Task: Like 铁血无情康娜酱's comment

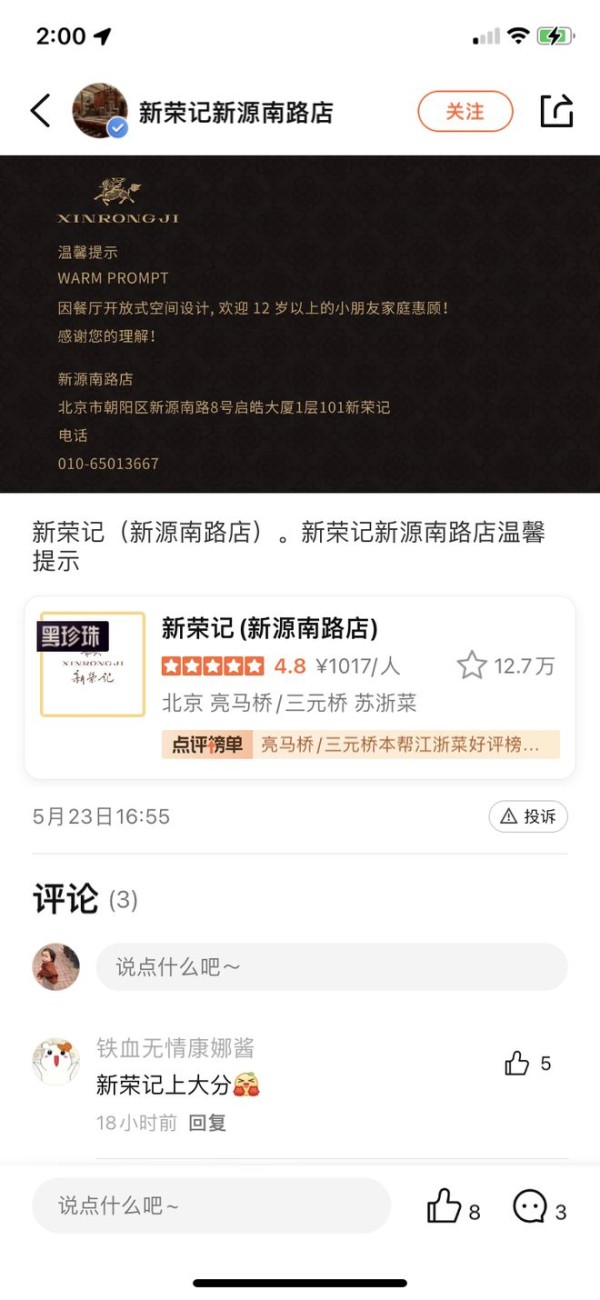Action: click(x=517, y=1064)
